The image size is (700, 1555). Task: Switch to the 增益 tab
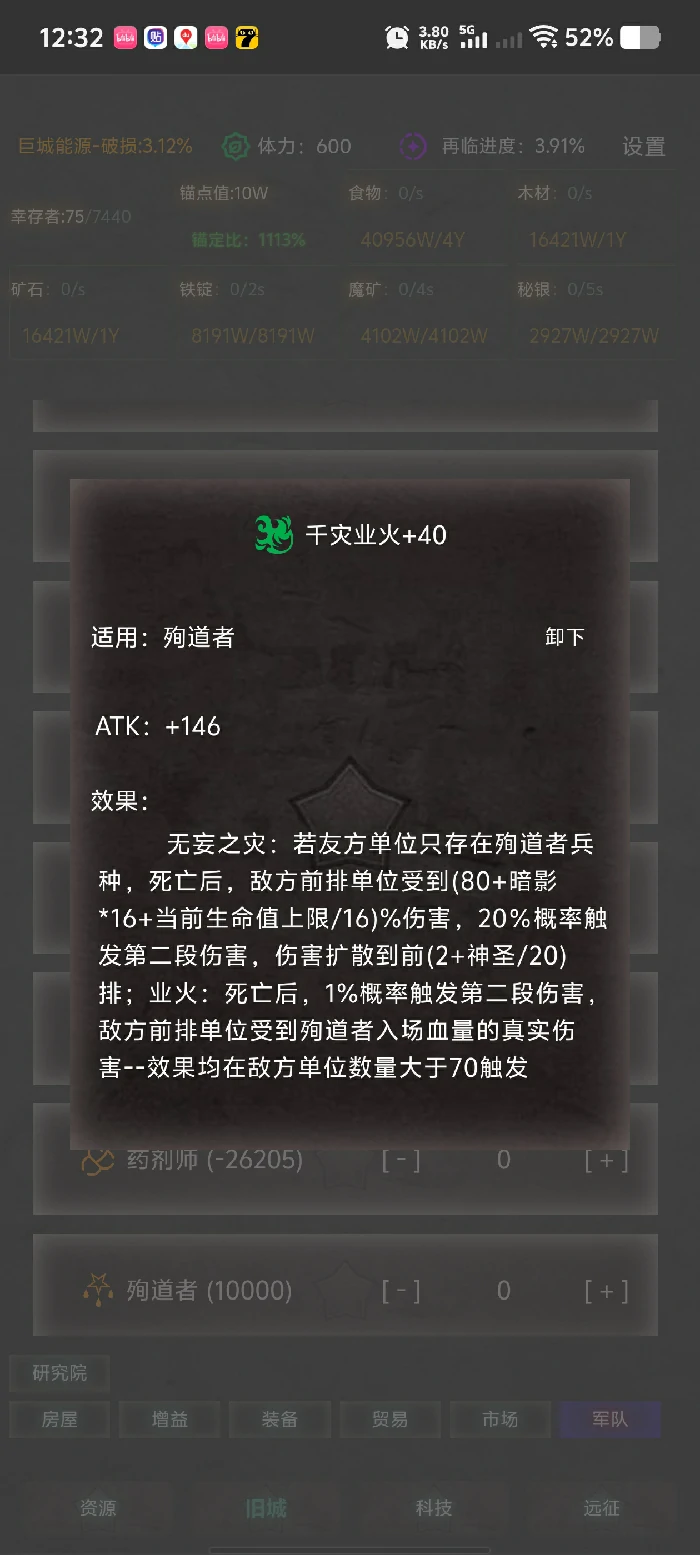point(169,1419)
